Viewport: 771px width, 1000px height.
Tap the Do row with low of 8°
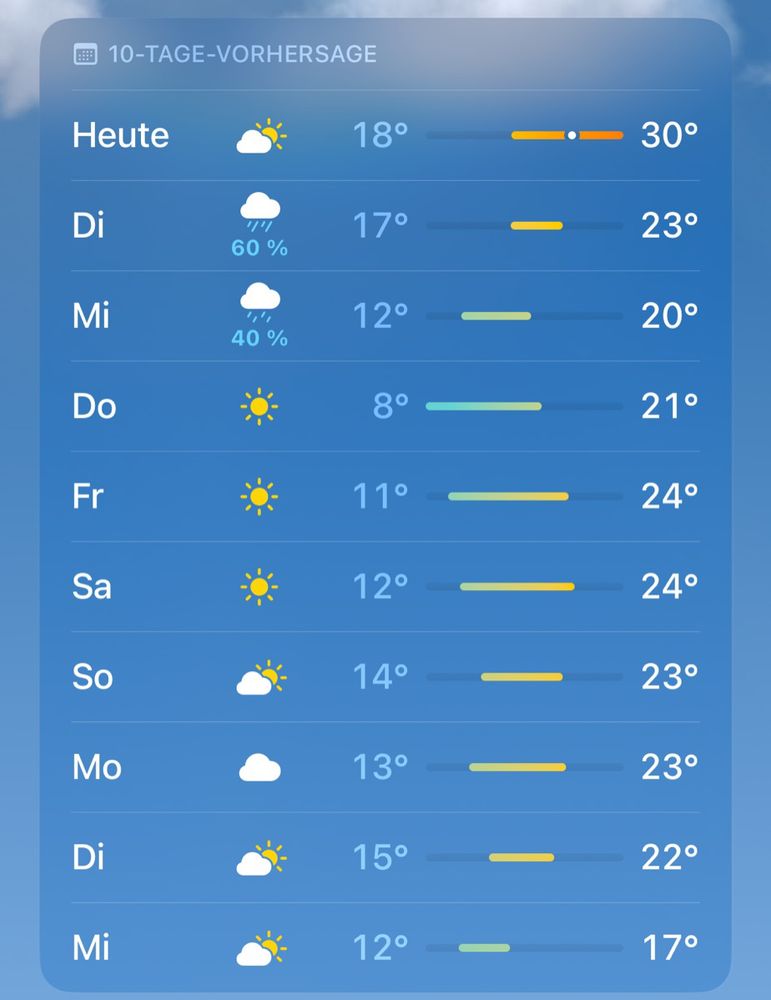pyautogui.click(x=385, y=406)
